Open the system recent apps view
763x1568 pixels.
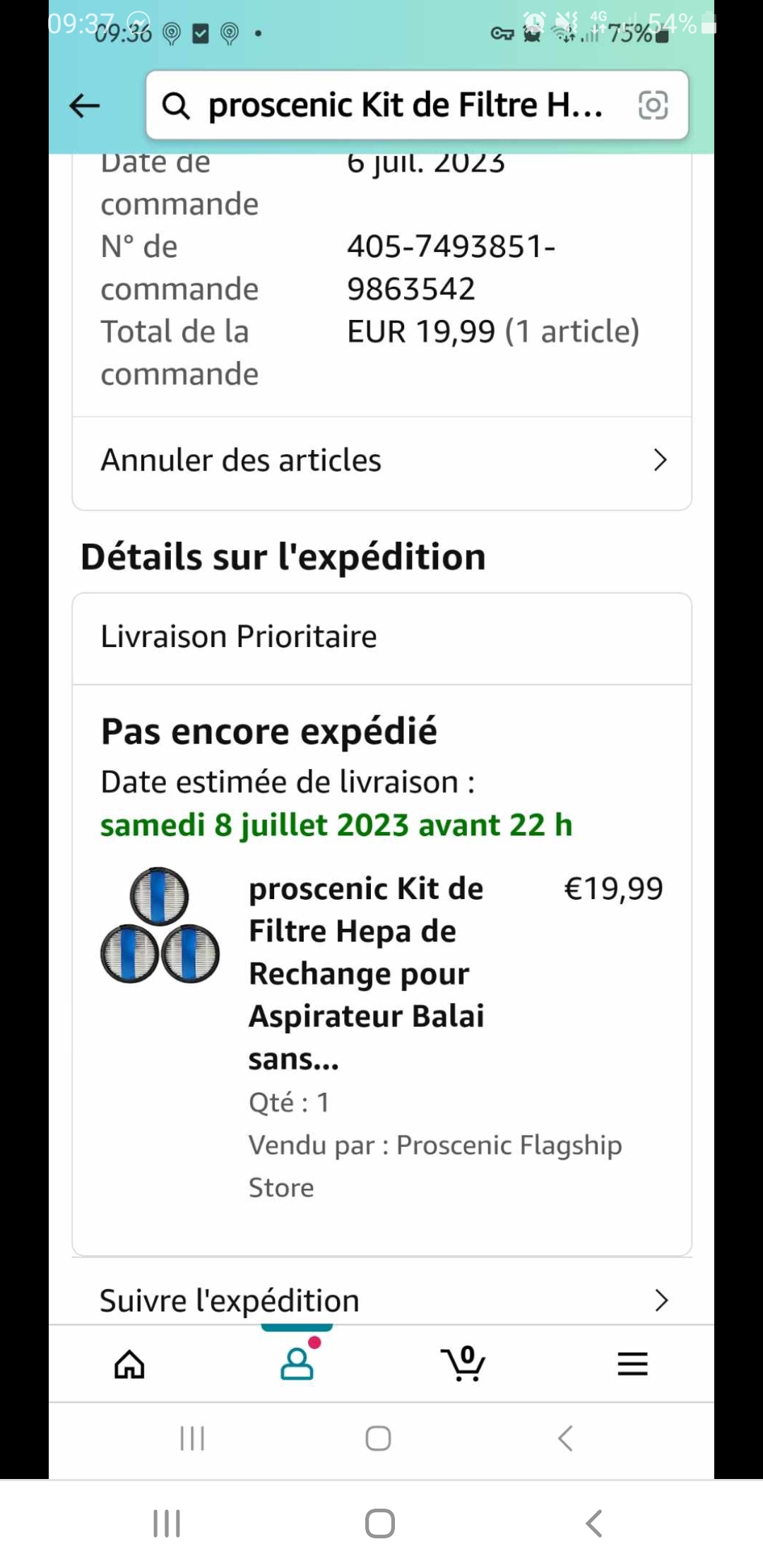click(x=167, y=1524)
